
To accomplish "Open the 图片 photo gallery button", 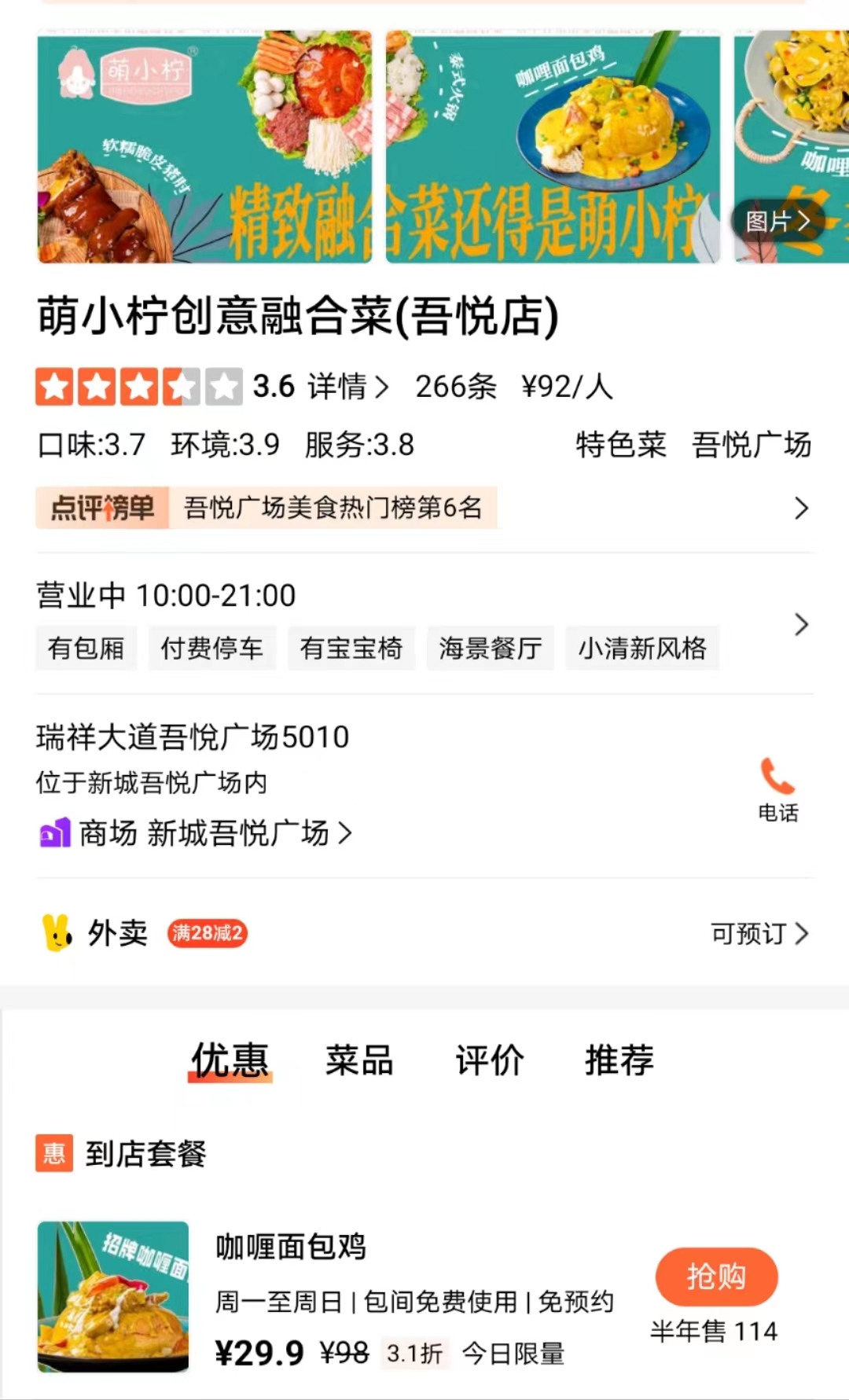I will point(777,222).
